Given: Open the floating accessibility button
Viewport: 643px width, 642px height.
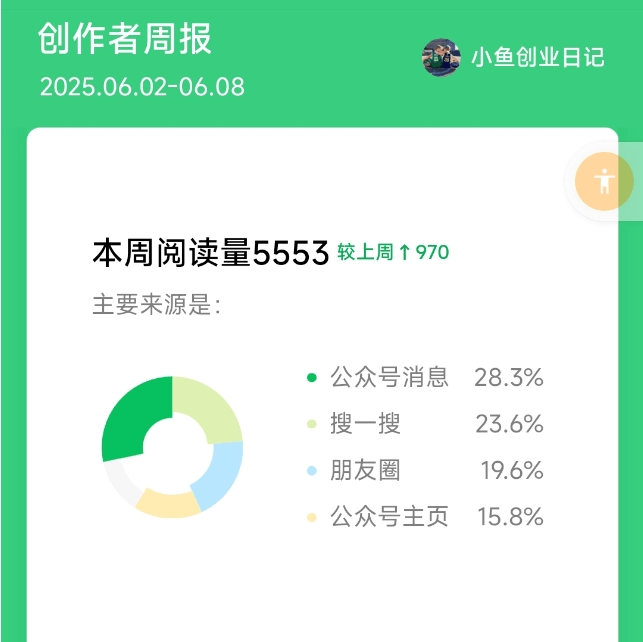Looking at the screenshot, I should tap(603, 181).
